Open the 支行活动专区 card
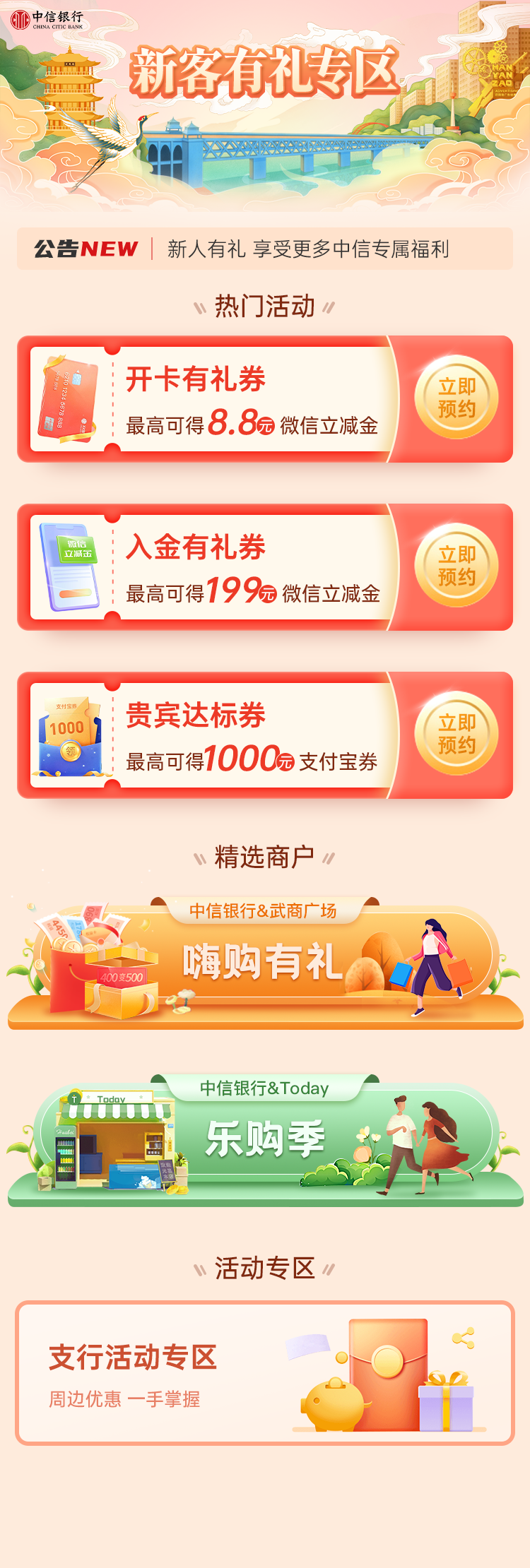The height and width of the screenshot is (1568, 530). [265, 1372]
